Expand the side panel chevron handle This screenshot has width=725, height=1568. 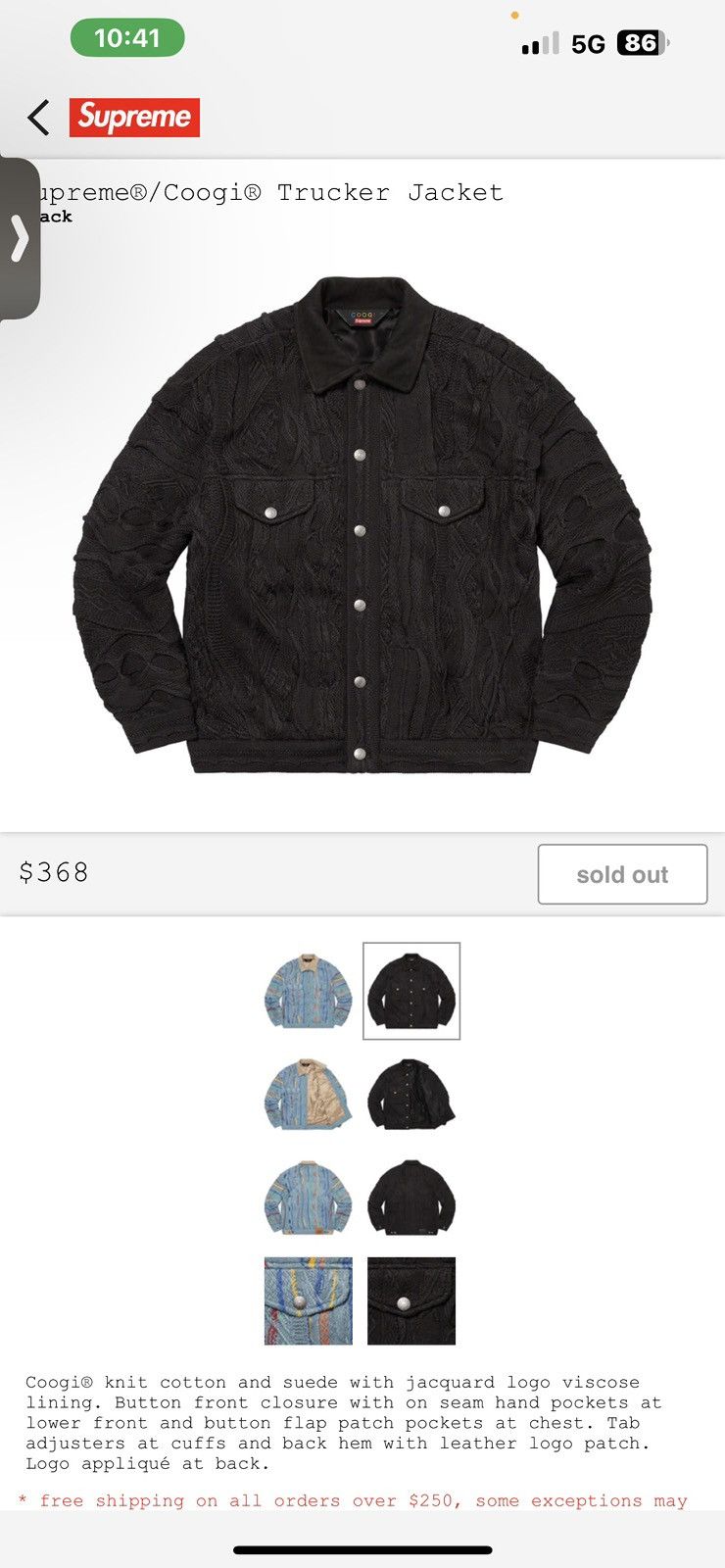click(x=20, y=239)
